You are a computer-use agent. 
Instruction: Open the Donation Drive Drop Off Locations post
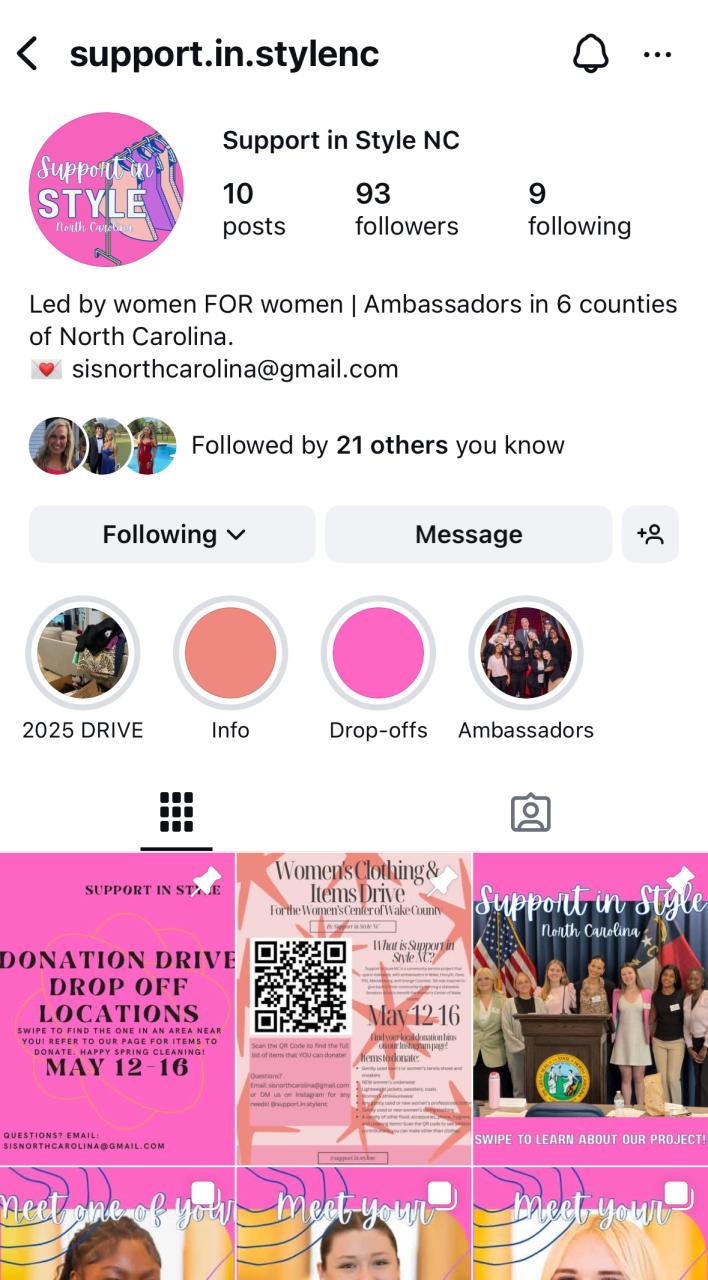[117, 1008]
